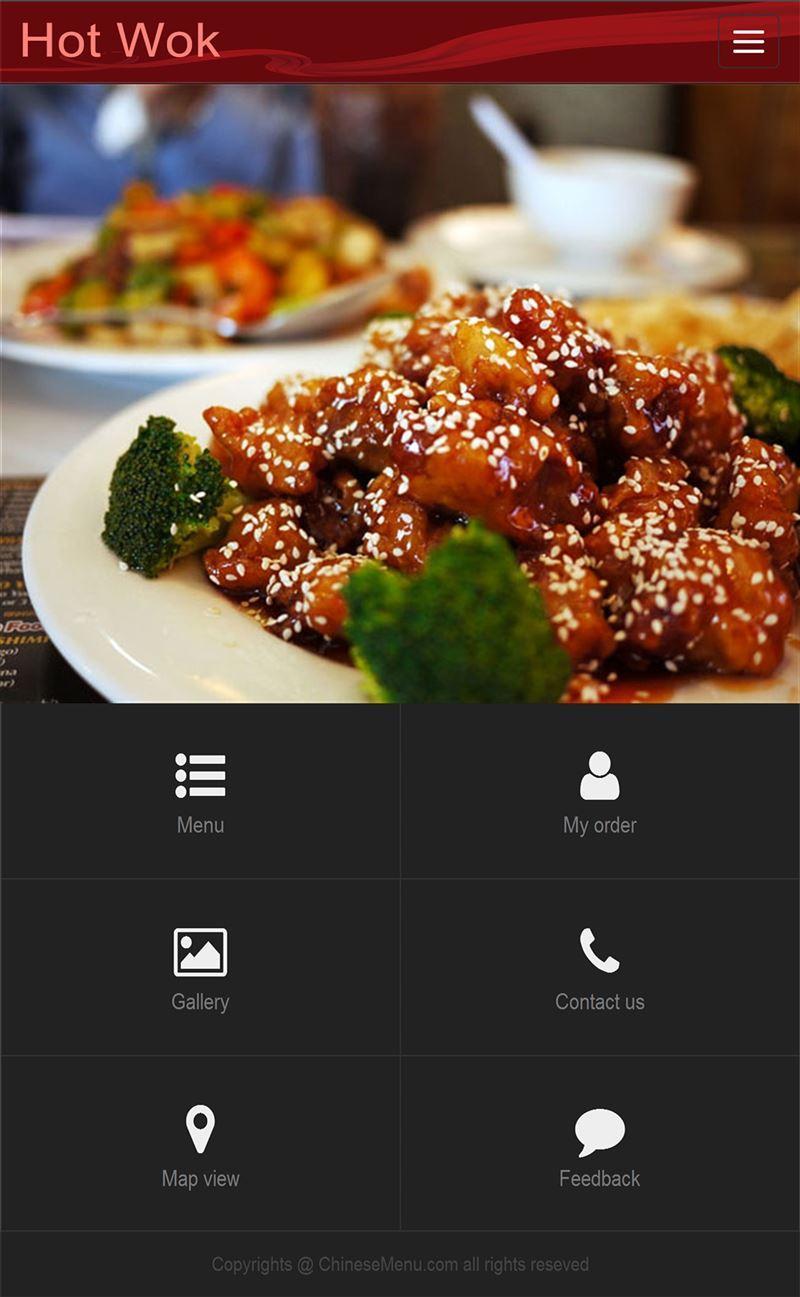Select Contact us

coord(599,968)
